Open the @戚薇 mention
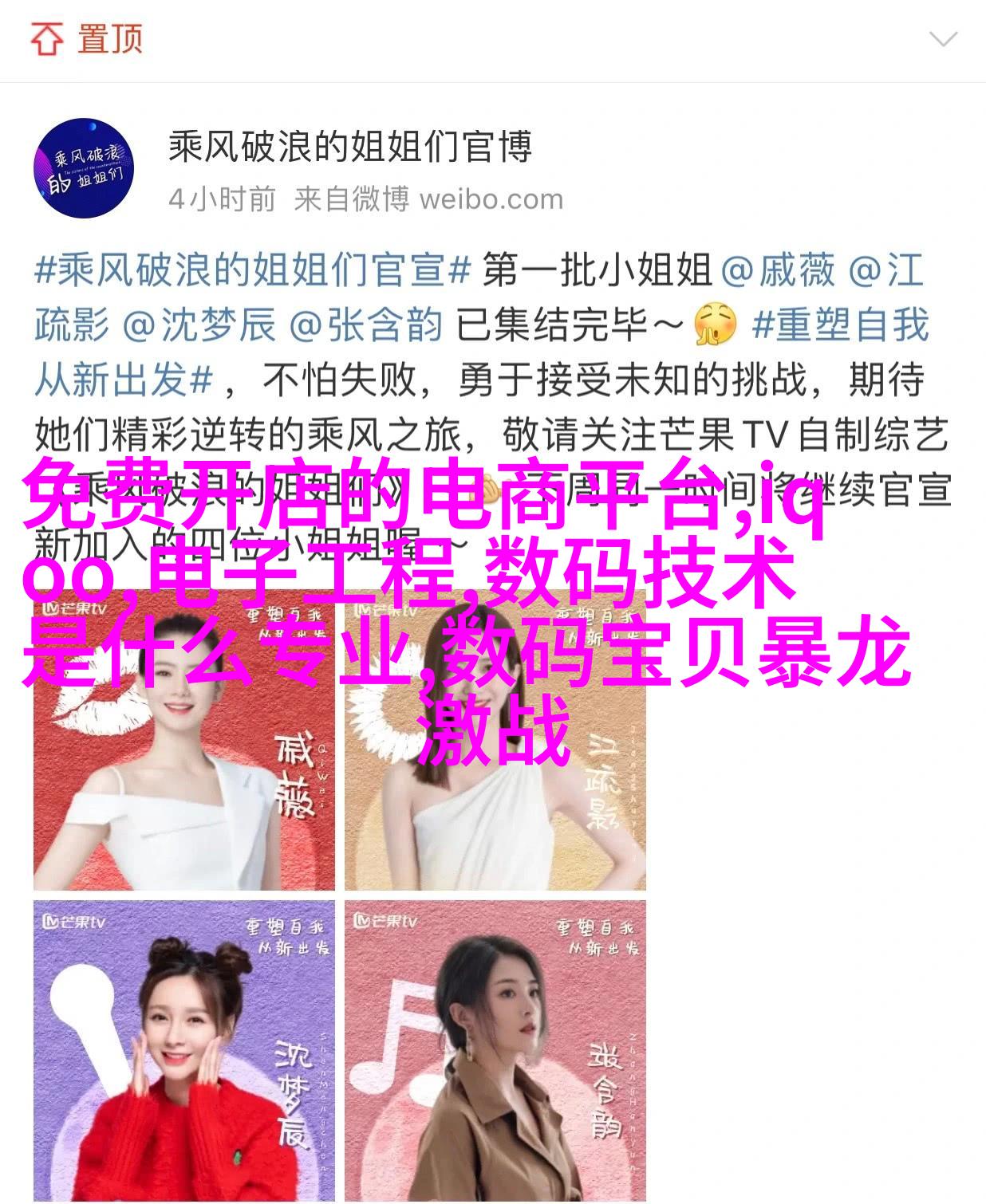The image size is (986, 1204). tap(778, 270)
